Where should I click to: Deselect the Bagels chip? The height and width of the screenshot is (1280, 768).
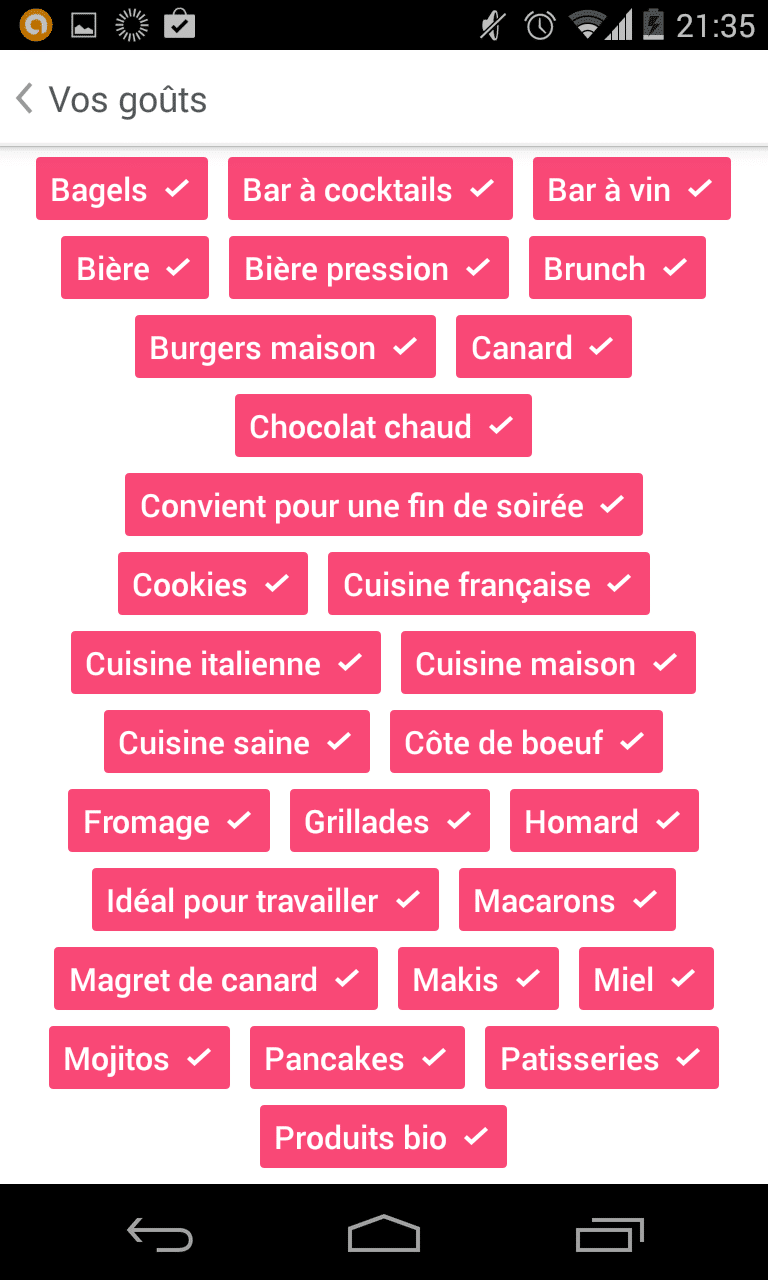[122, 188]
